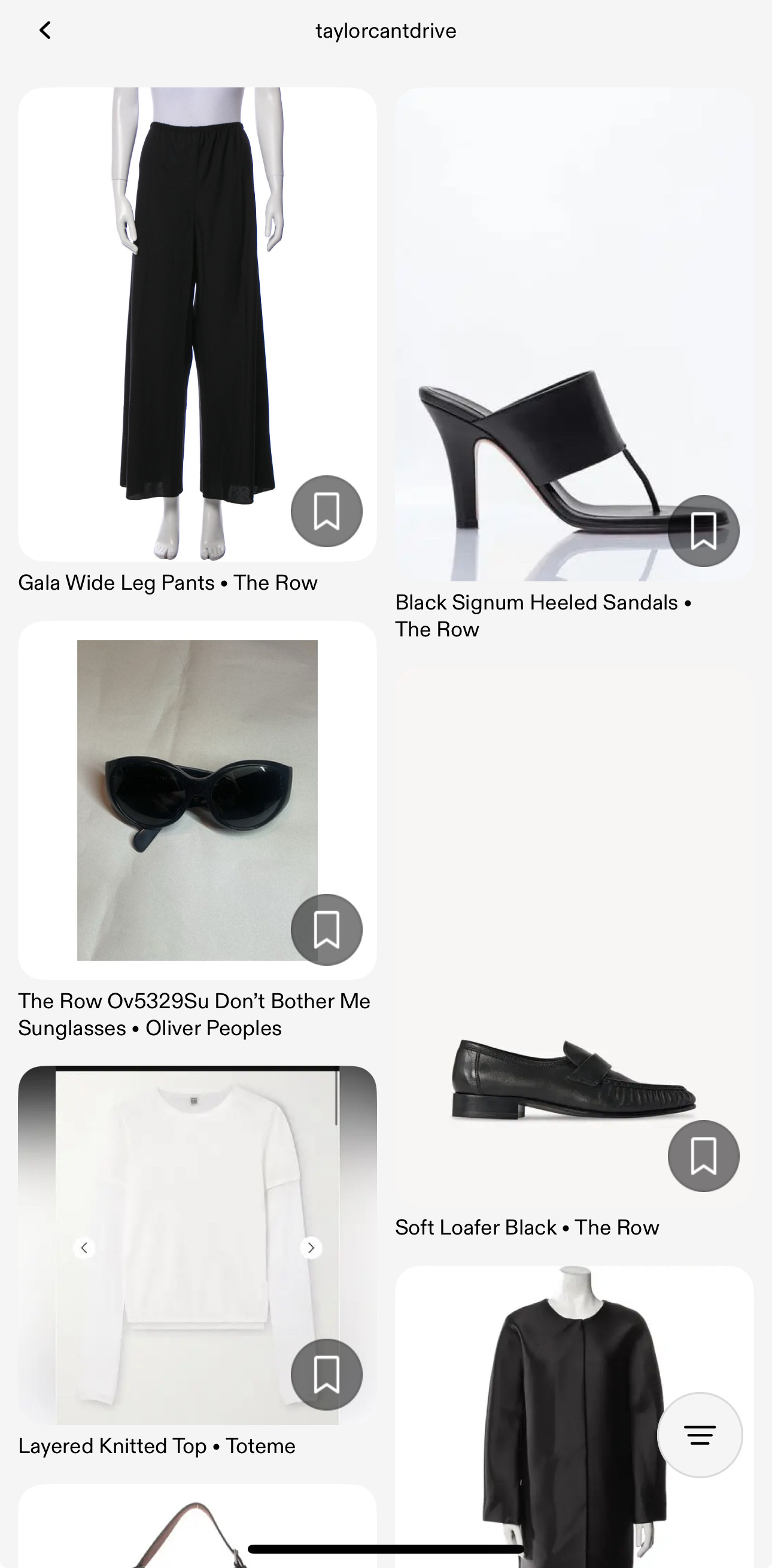This screenshot has height=1568, width=772.
Task: Open the floating filter button
Action: 700,1434
